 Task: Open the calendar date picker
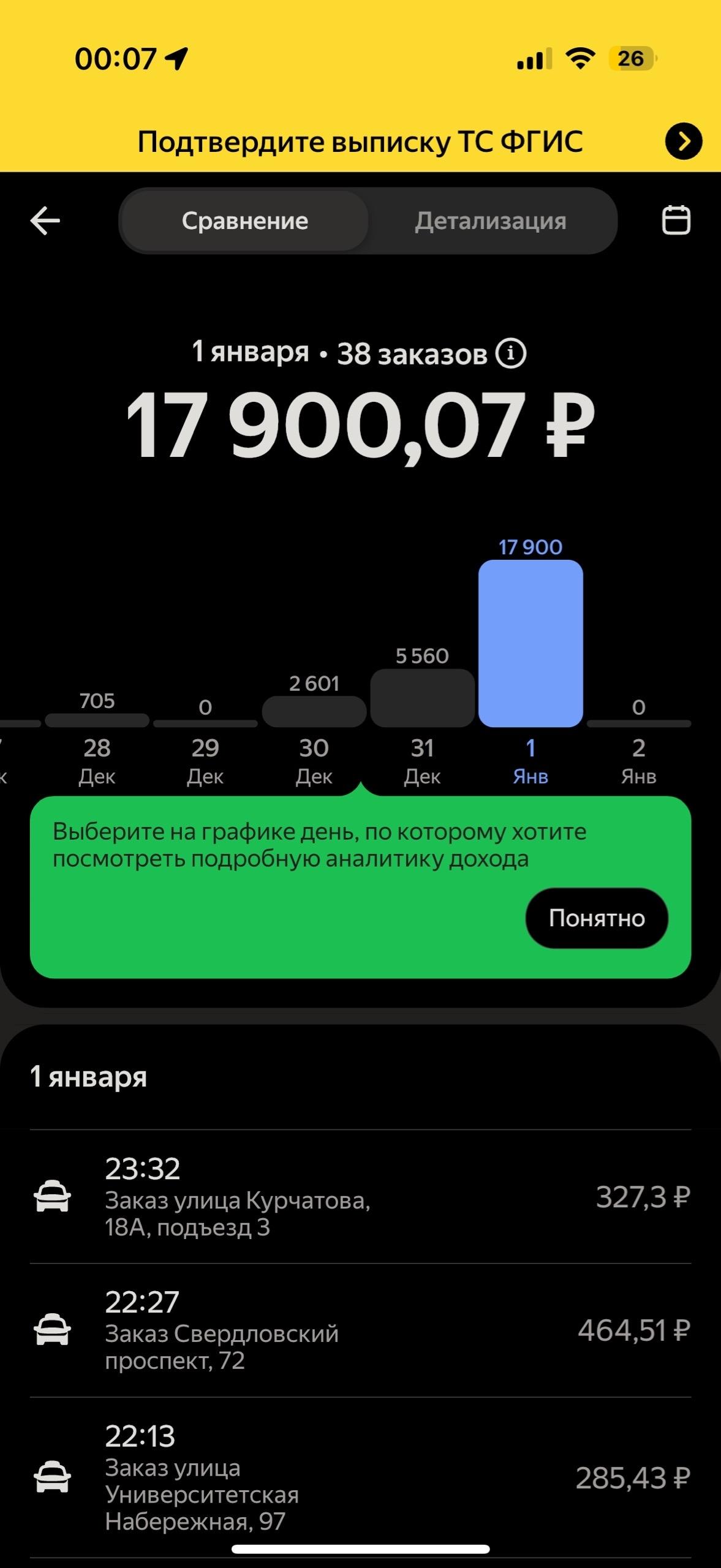[x=676, y=221]
